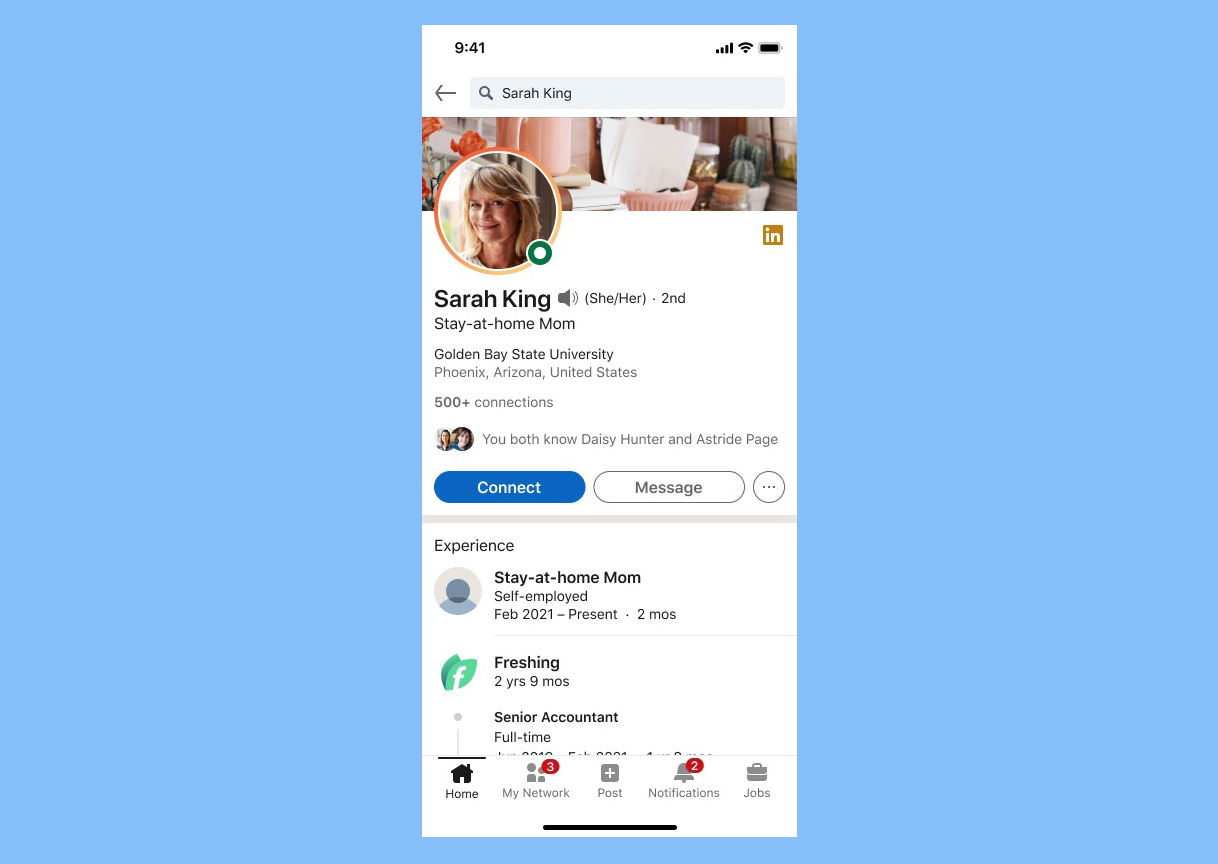Tap the Connect button
This screenshot has height=864, width=1218.
click(509, 487)
